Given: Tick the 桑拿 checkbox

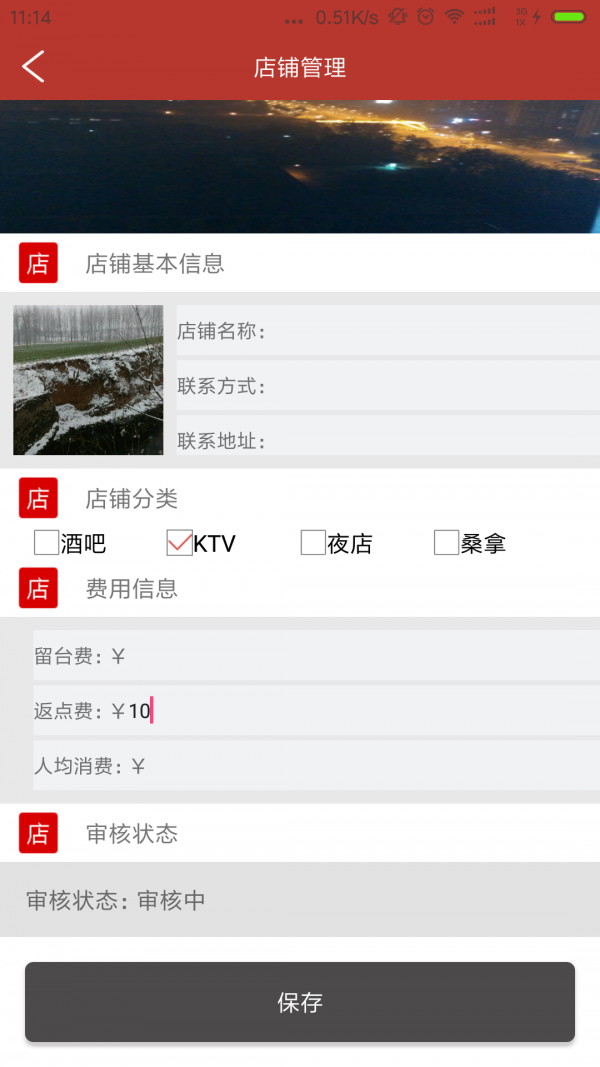Looking at the screenshot, I should [x=446, y=543].
